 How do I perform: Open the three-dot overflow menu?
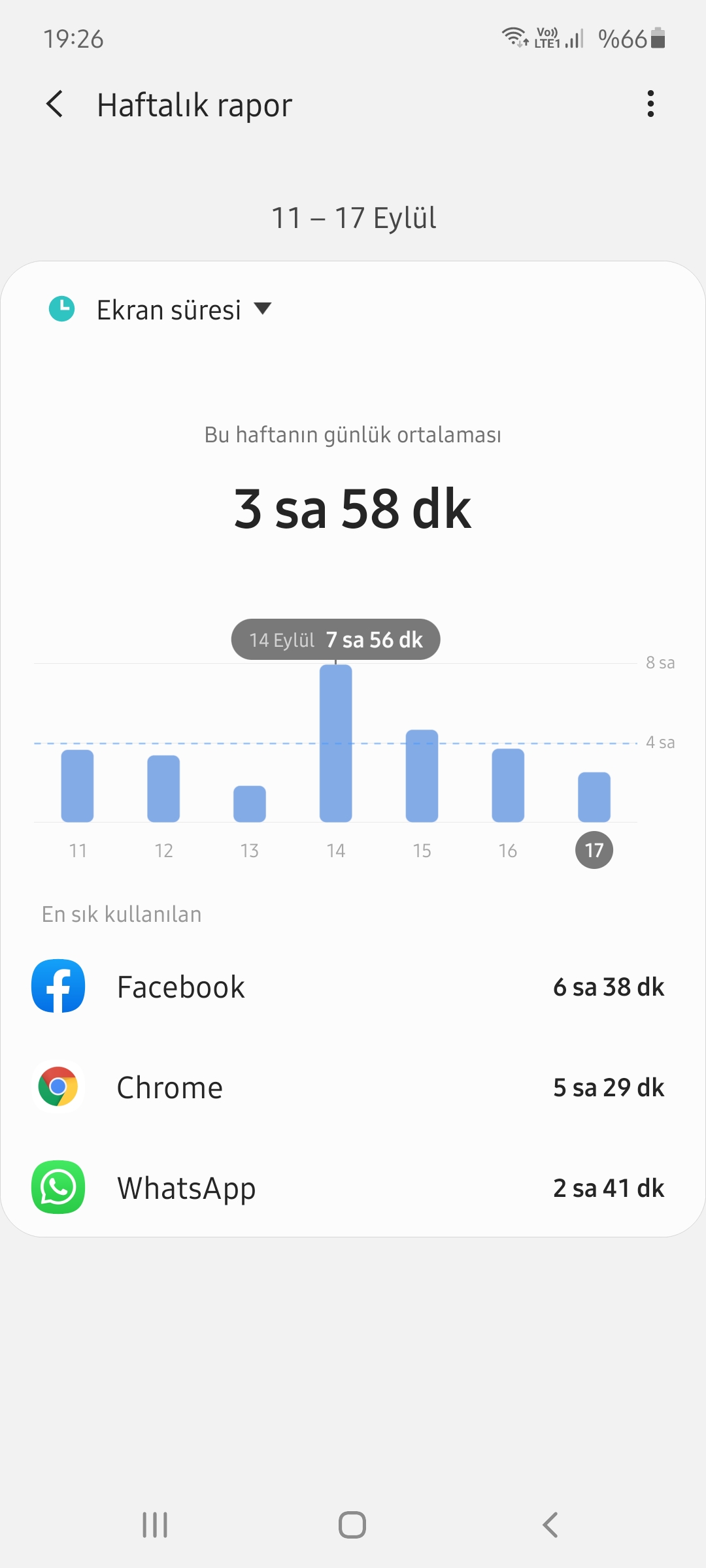pos(650,104)
